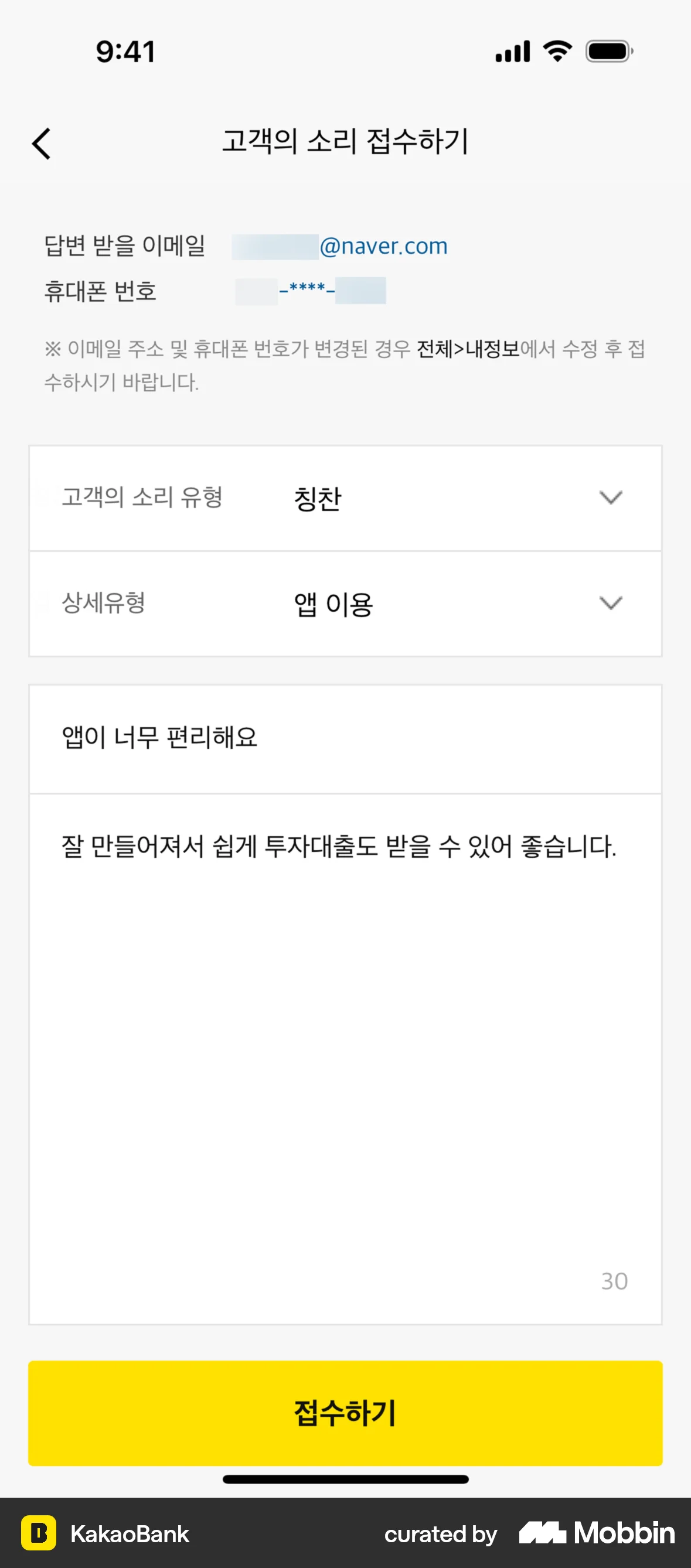Viewport: 691px width, 1568px height.
Task: Click the Mobbin logo in the footer
Action: click(595, 1535)
